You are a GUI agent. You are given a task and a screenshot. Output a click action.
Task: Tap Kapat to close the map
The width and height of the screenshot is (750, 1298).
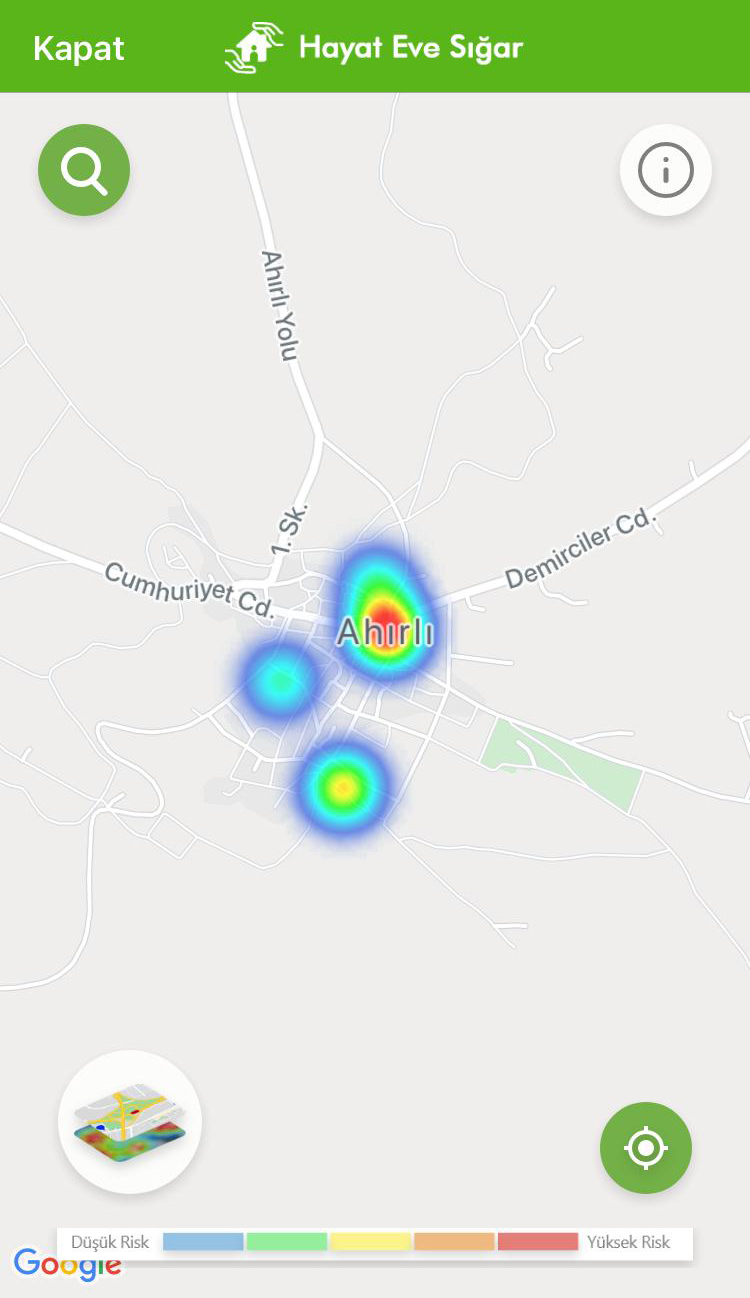tap(79, 48)
